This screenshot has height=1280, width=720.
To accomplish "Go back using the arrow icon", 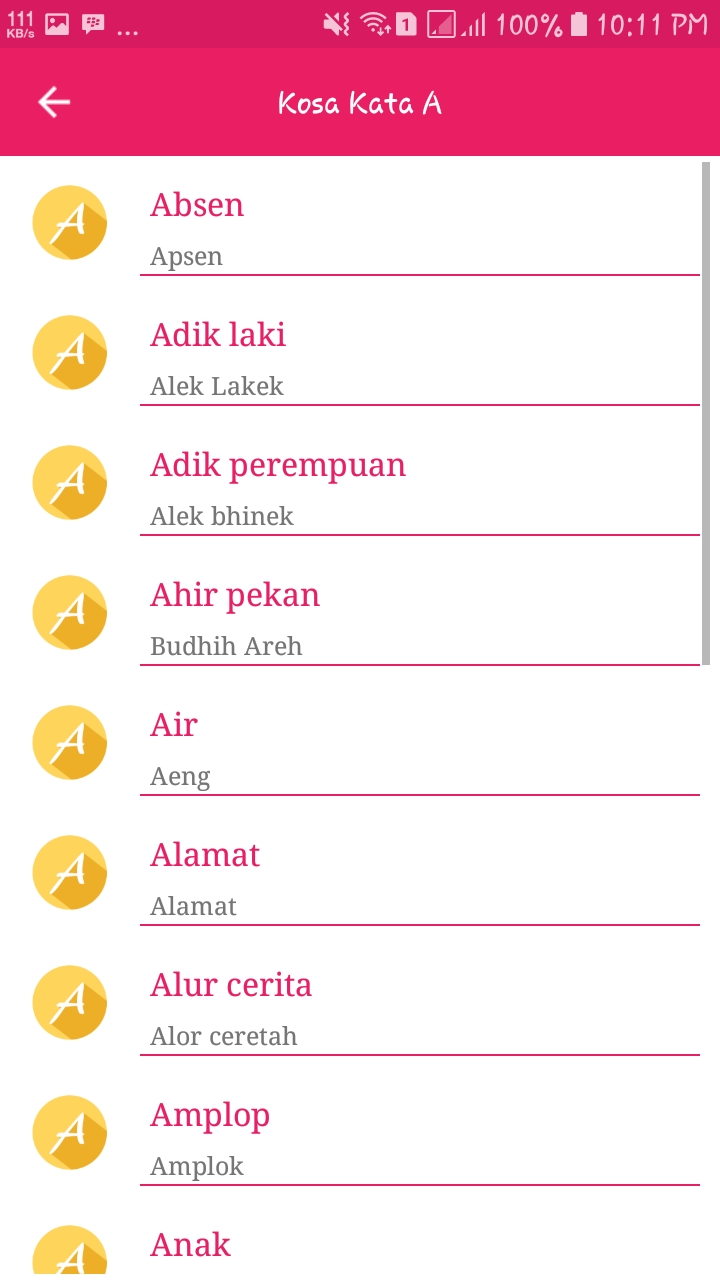I will click(x=54, y=102).
